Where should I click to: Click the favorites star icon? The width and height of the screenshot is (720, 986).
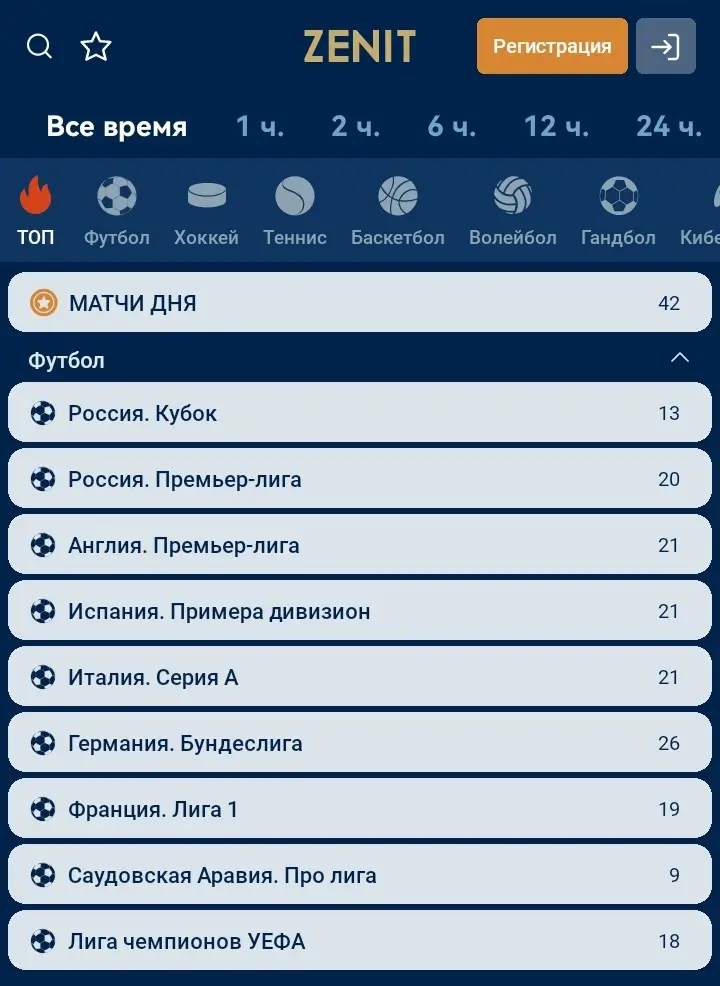click(x=96, y=46)
